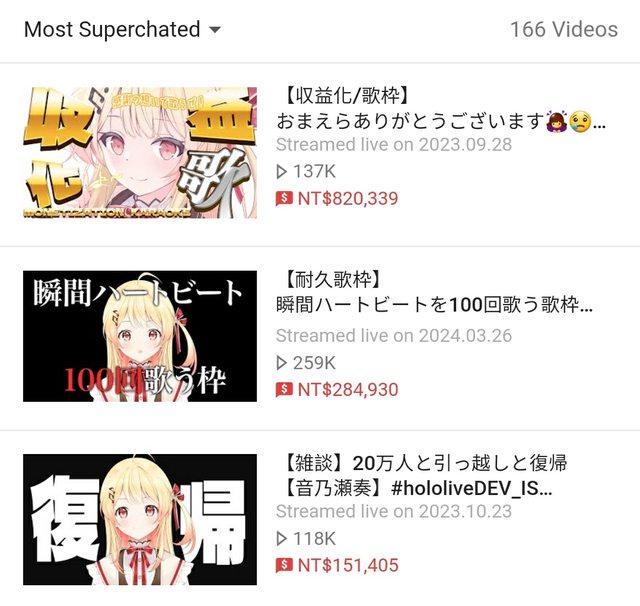The width and height of the screenshot is (640, 606).
Task: Open the 収益化/歌枠 monetization karaoke stream
Action: (140, 153)
